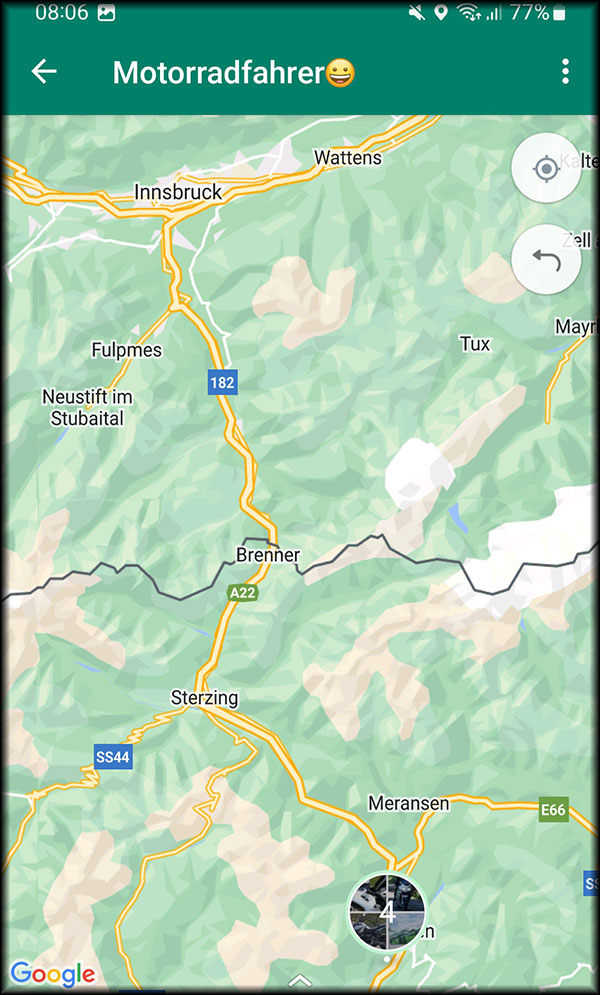Open the cluster of 4 shared locations

click(387, 912)
